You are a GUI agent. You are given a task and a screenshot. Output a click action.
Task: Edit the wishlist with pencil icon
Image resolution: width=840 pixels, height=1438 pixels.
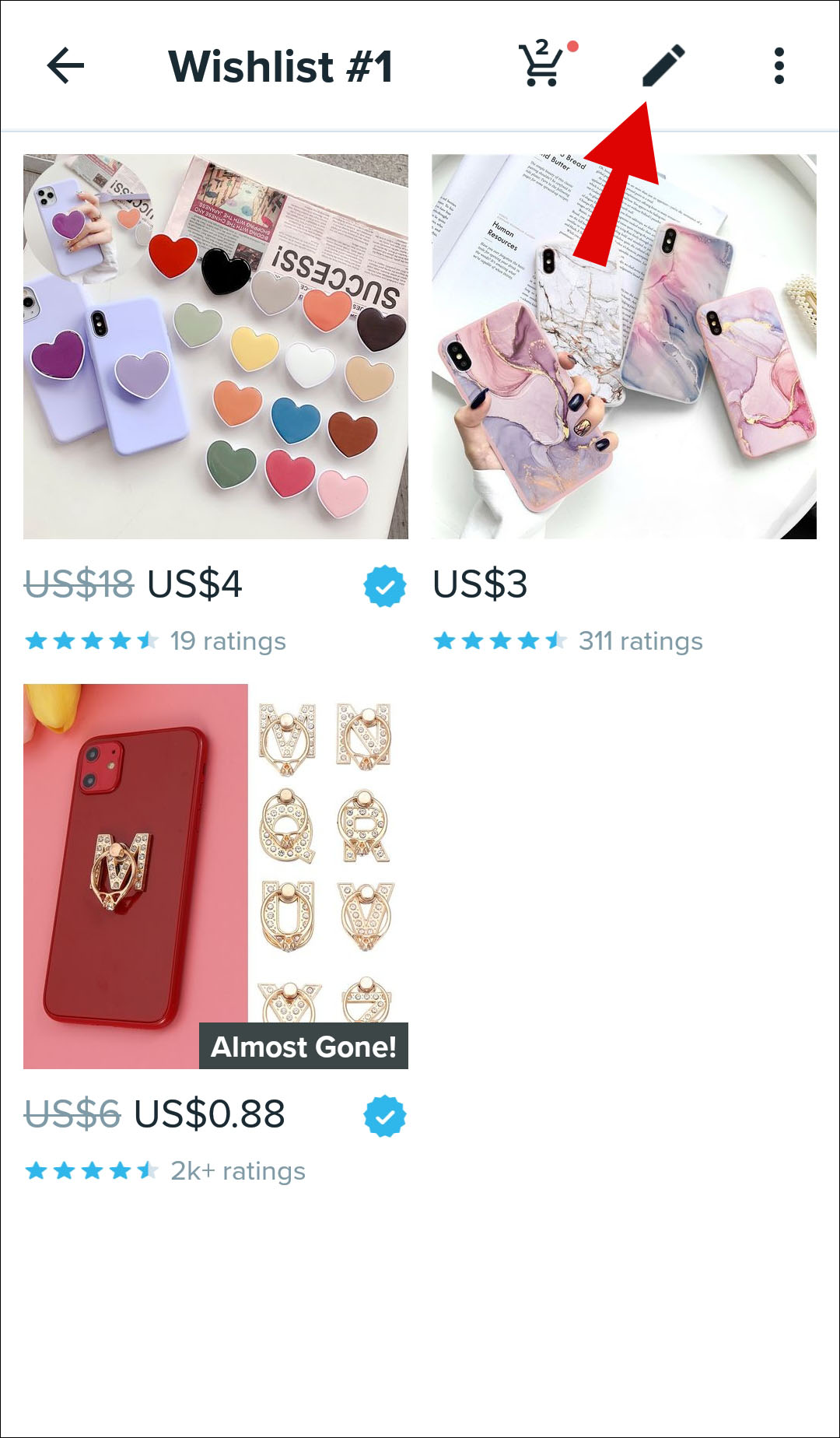[663, 65]
